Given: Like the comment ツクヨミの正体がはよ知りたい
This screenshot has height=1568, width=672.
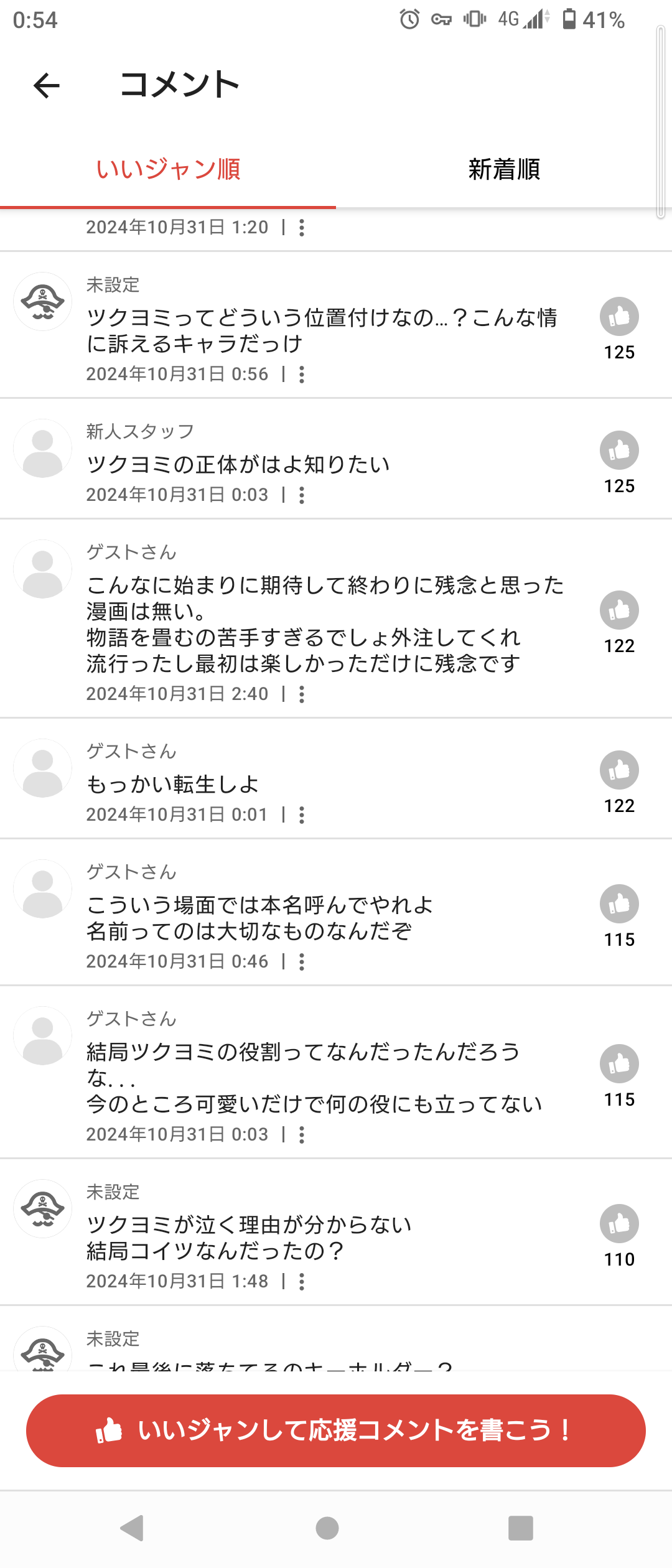Looking at the screenshot, I should (x=619, y=450).
